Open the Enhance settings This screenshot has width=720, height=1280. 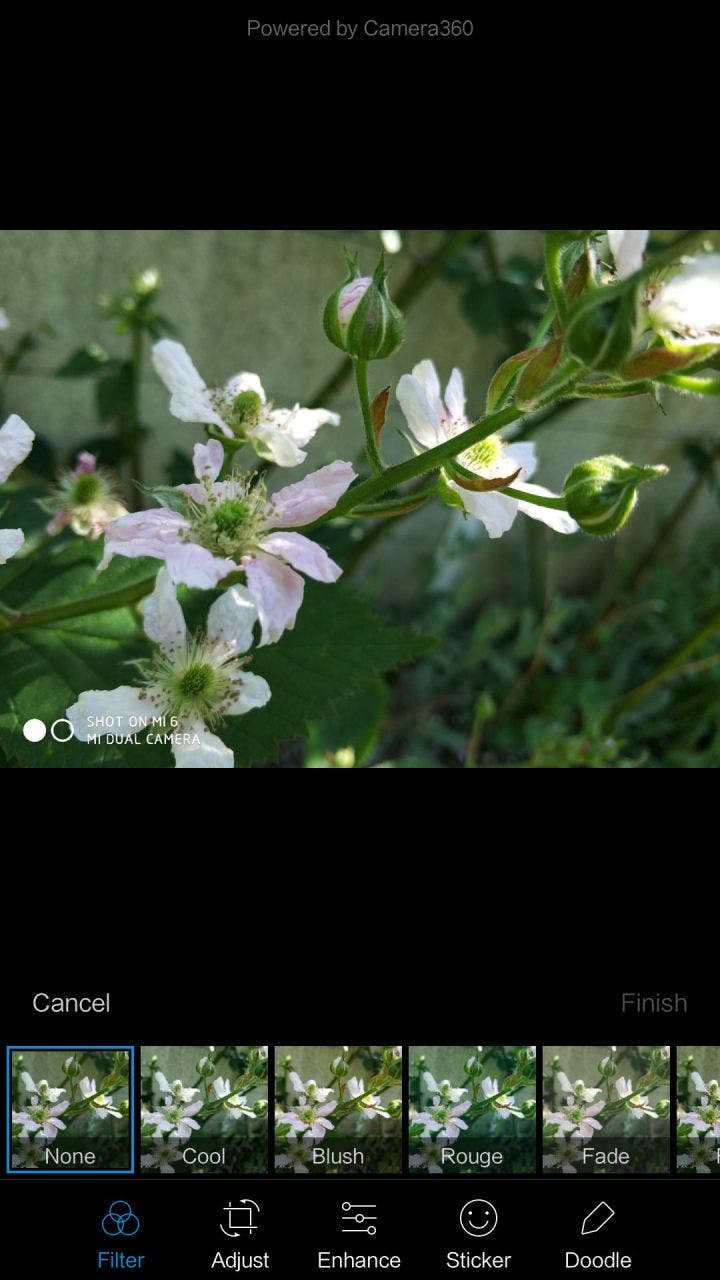359,1235
